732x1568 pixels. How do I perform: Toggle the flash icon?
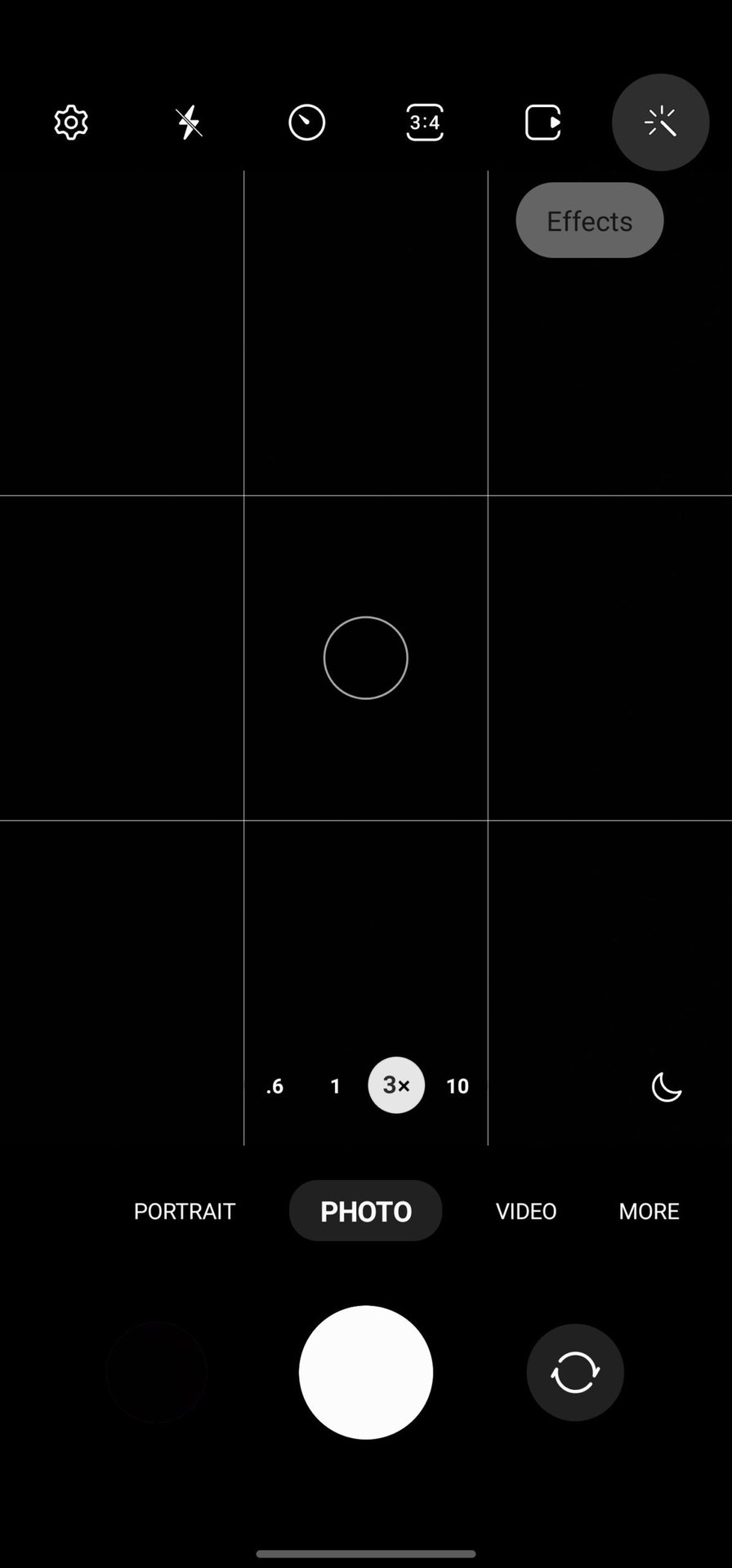189,122
